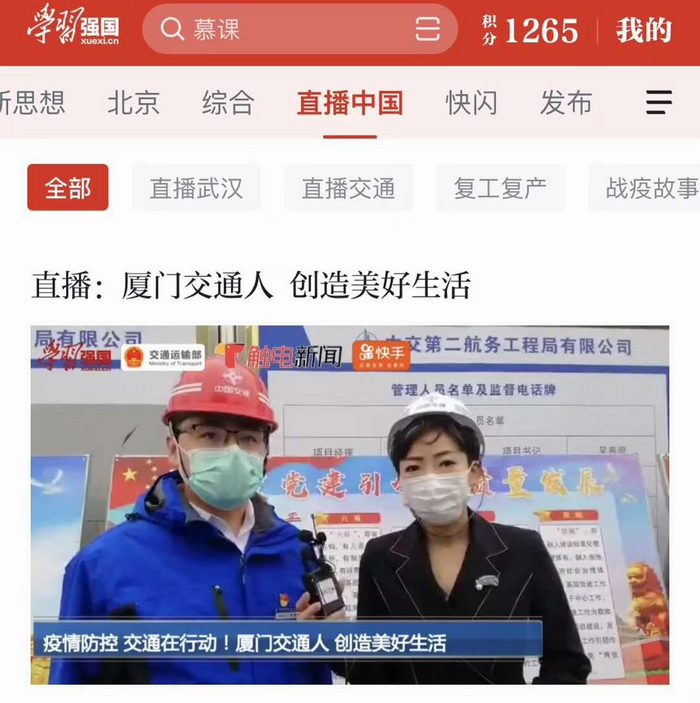Image resolution: width=700 pixels, height=703 pixels.
Task: Filter by 直播武汉
Action: coord(196,187)
